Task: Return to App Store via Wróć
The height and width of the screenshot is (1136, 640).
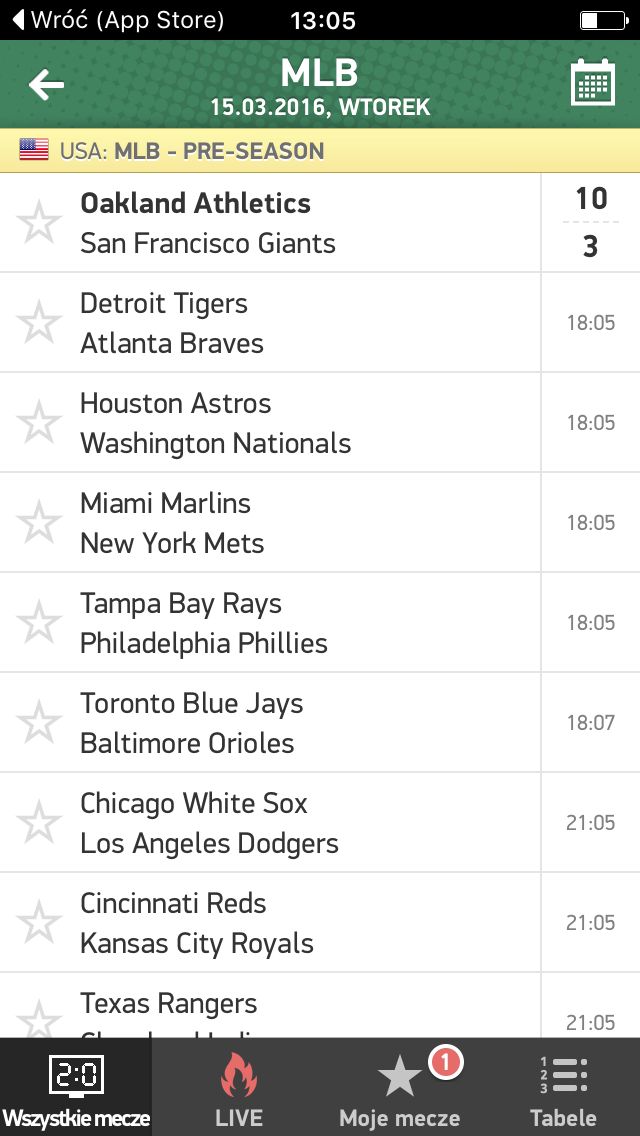Action: coord(119,20)
